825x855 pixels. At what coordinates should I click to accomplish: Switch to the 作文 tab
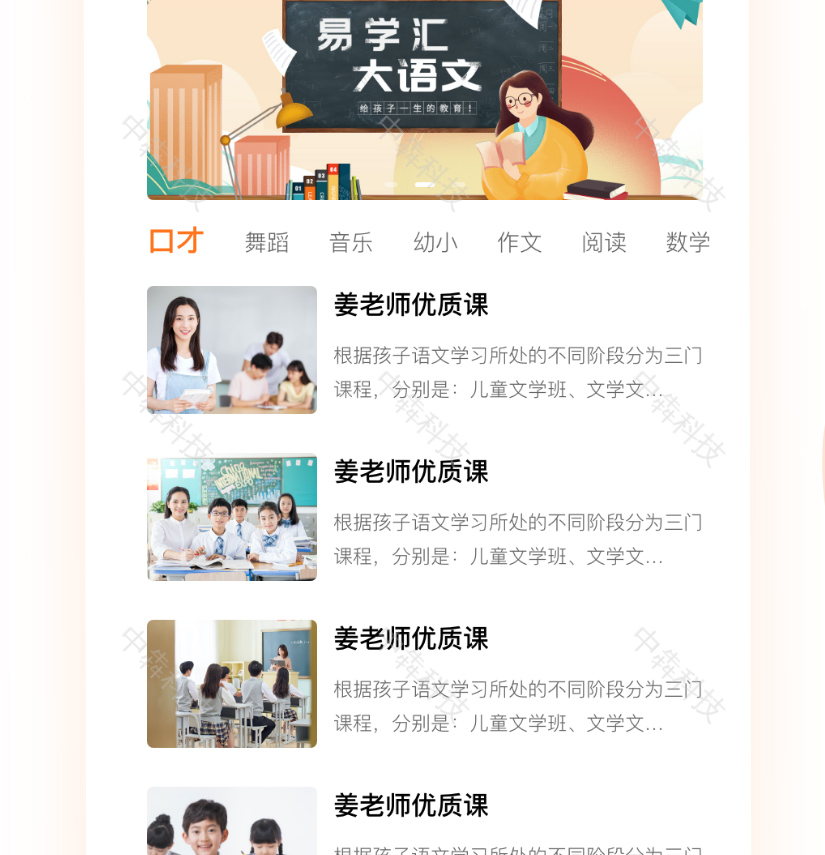point(520,242)
